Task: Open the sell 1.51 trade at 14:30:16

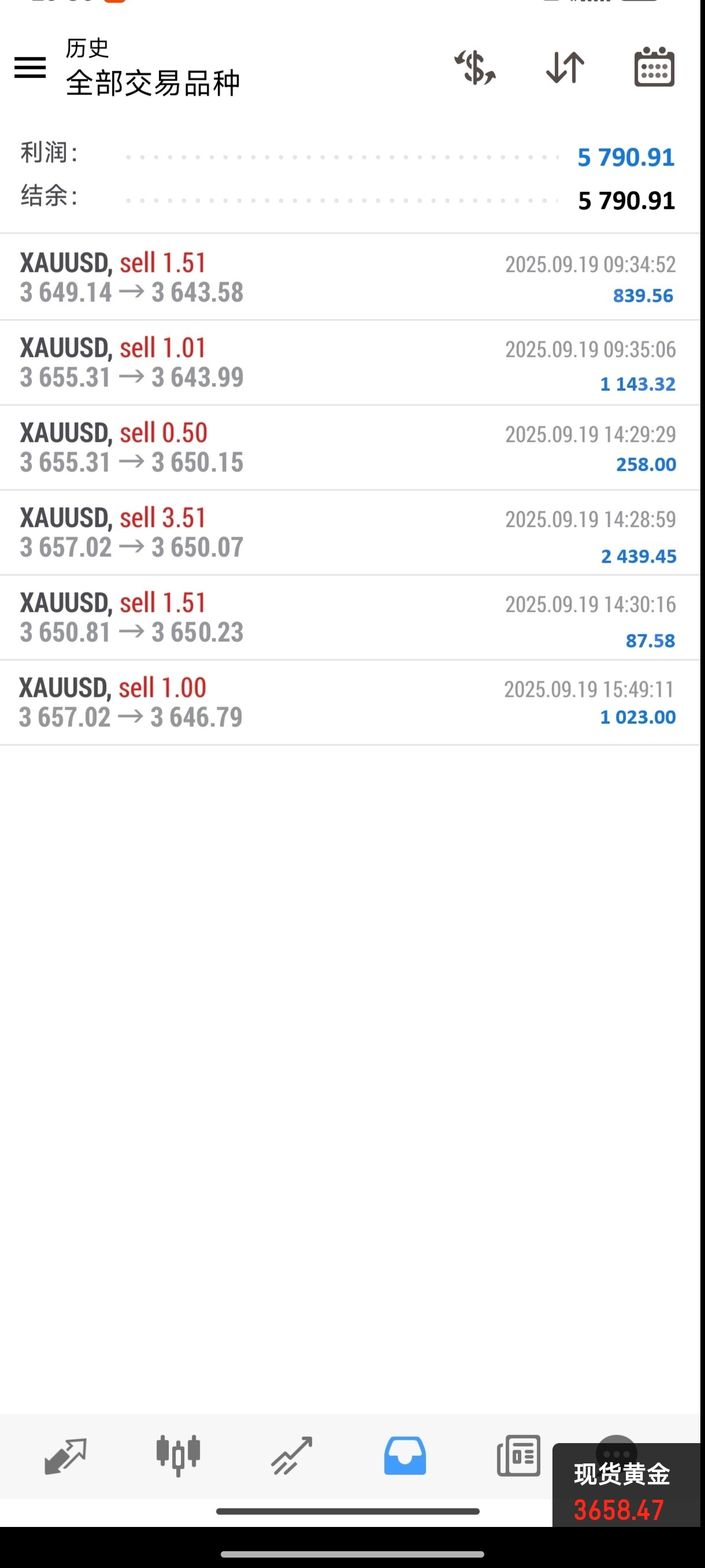Action: coord(350,618)
